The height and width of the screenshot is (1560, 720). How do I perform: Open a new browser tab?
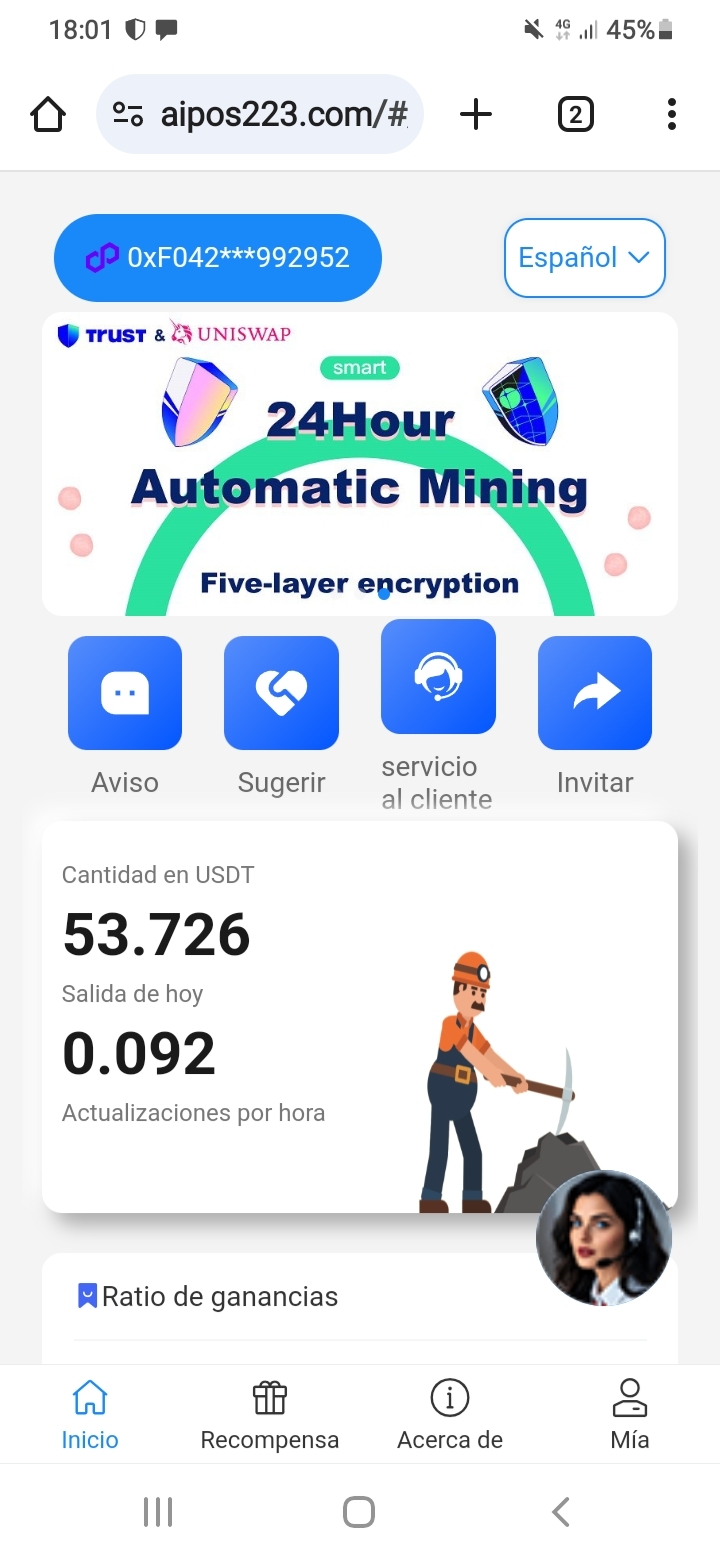tap(476, 115)
